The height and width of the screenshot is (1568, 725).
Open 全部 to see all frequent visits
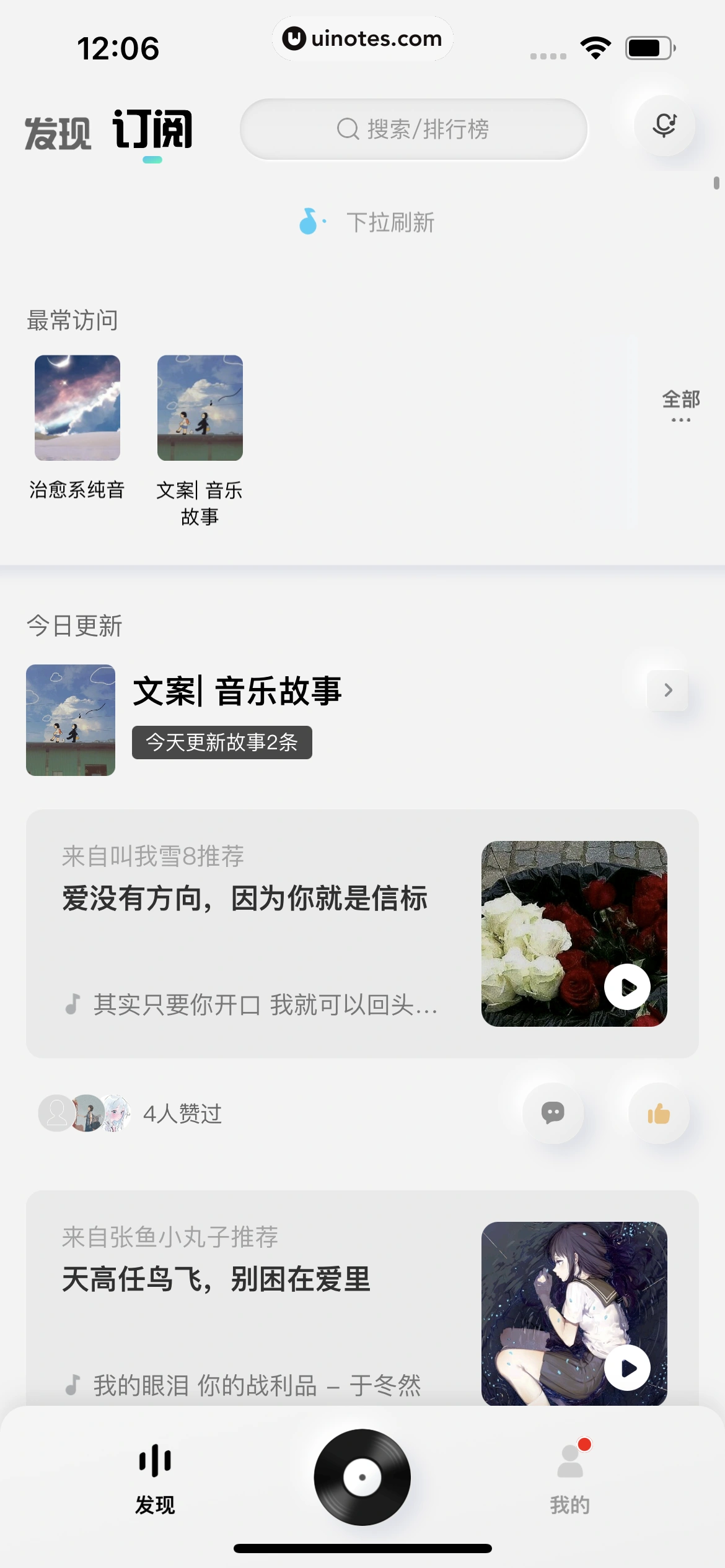[682, 400]
